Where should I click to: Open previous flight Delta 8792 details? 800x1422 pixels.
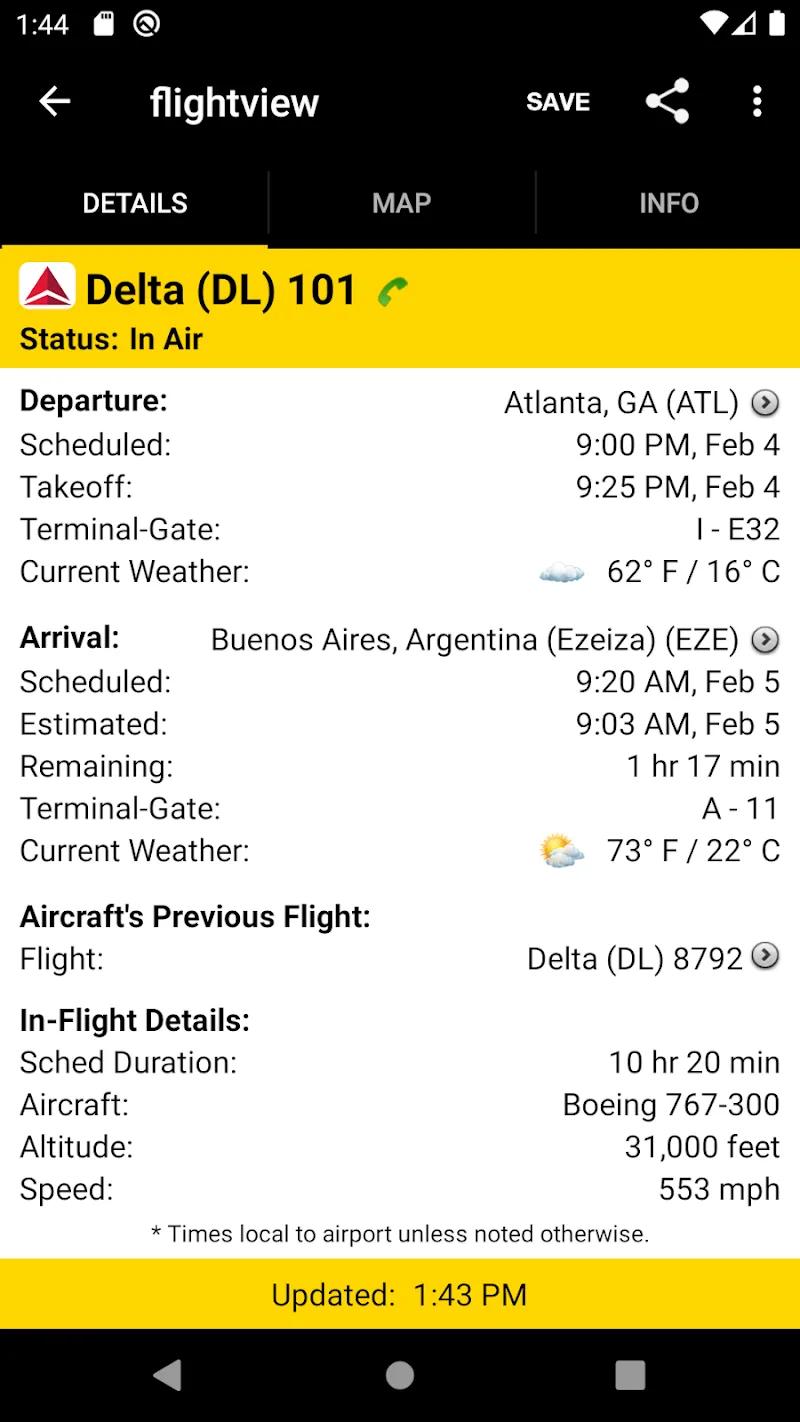click(x=765, y=956)
